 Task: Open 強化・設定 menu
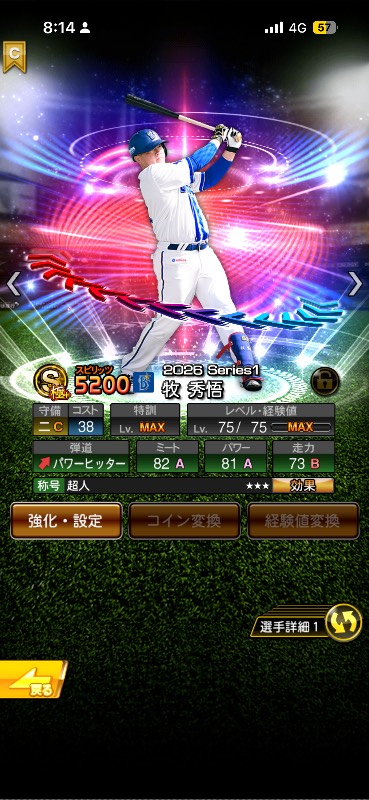point(66,520)
